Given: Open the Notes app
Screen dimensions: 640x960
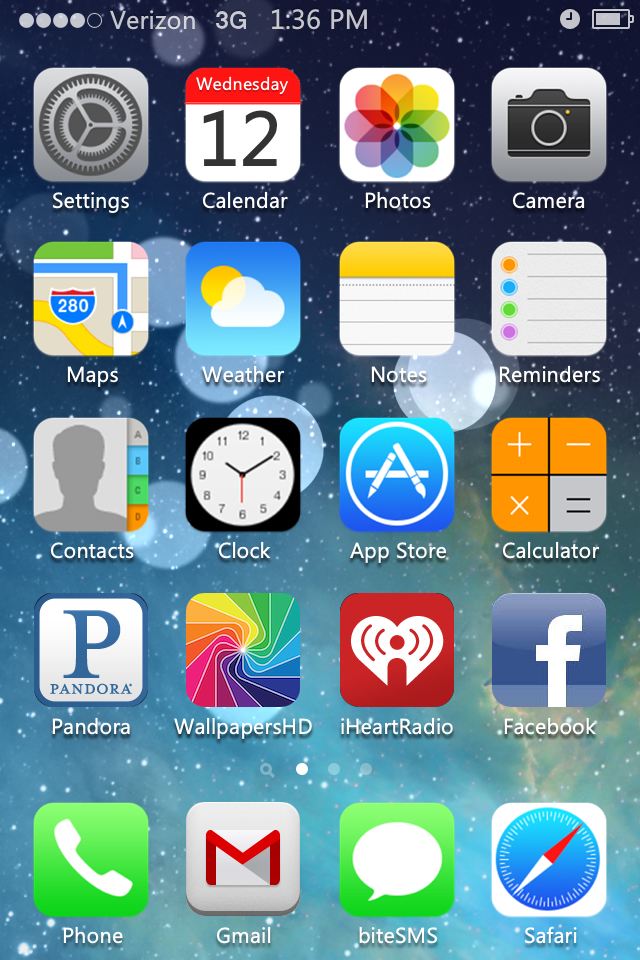Looking at the screenshot, I should (x=397, y=299).
